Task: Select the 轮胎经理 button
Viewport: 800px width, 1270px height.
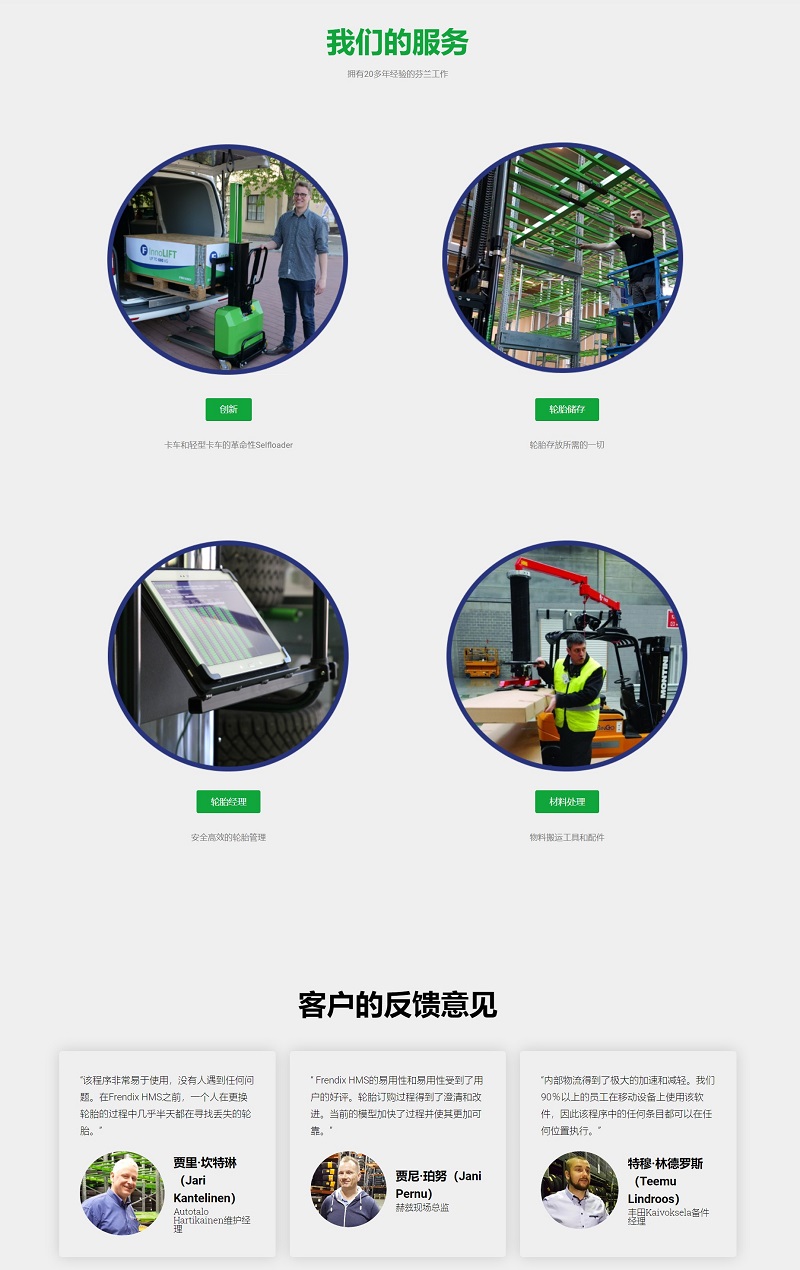Action: [228, 801]
